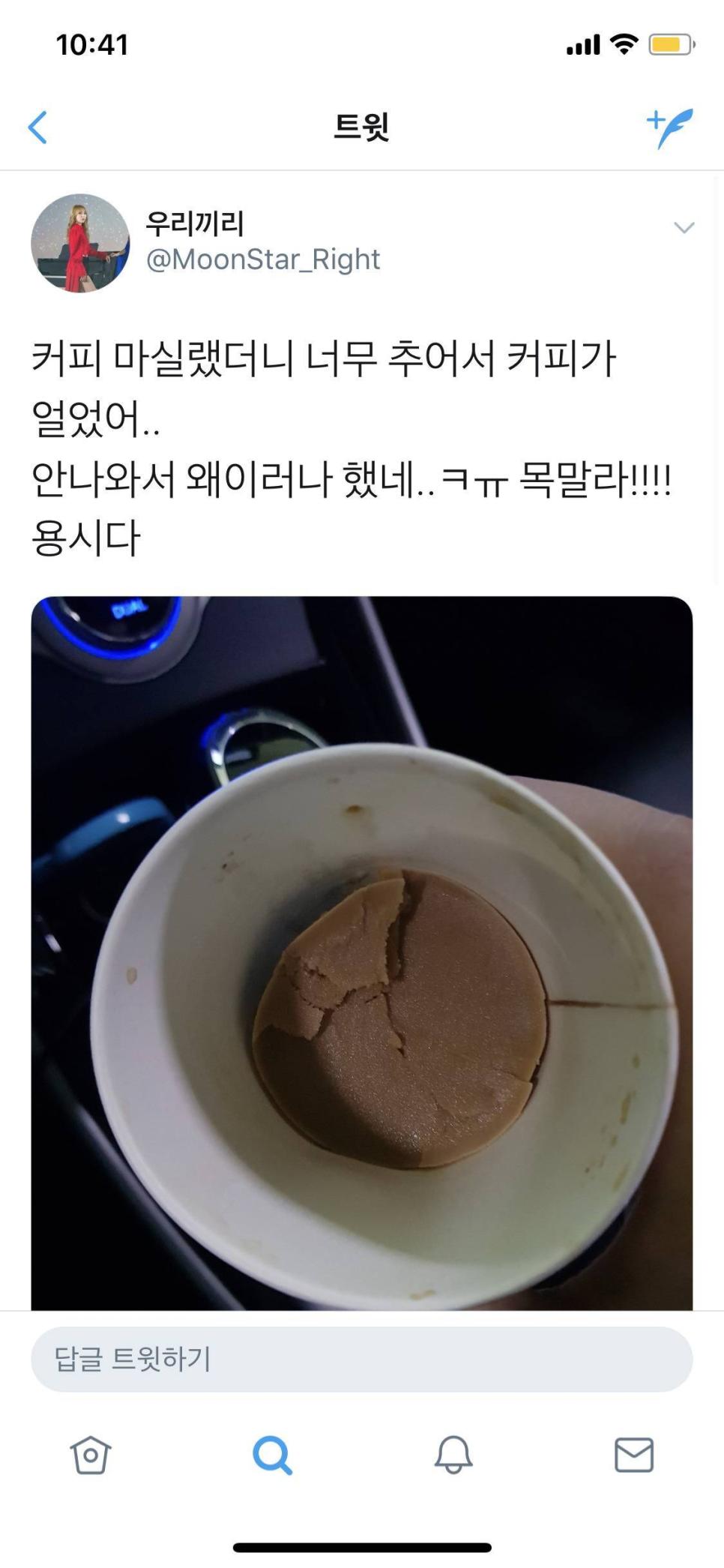Open the @MoonStar_Right profile name

coord(262,259)
